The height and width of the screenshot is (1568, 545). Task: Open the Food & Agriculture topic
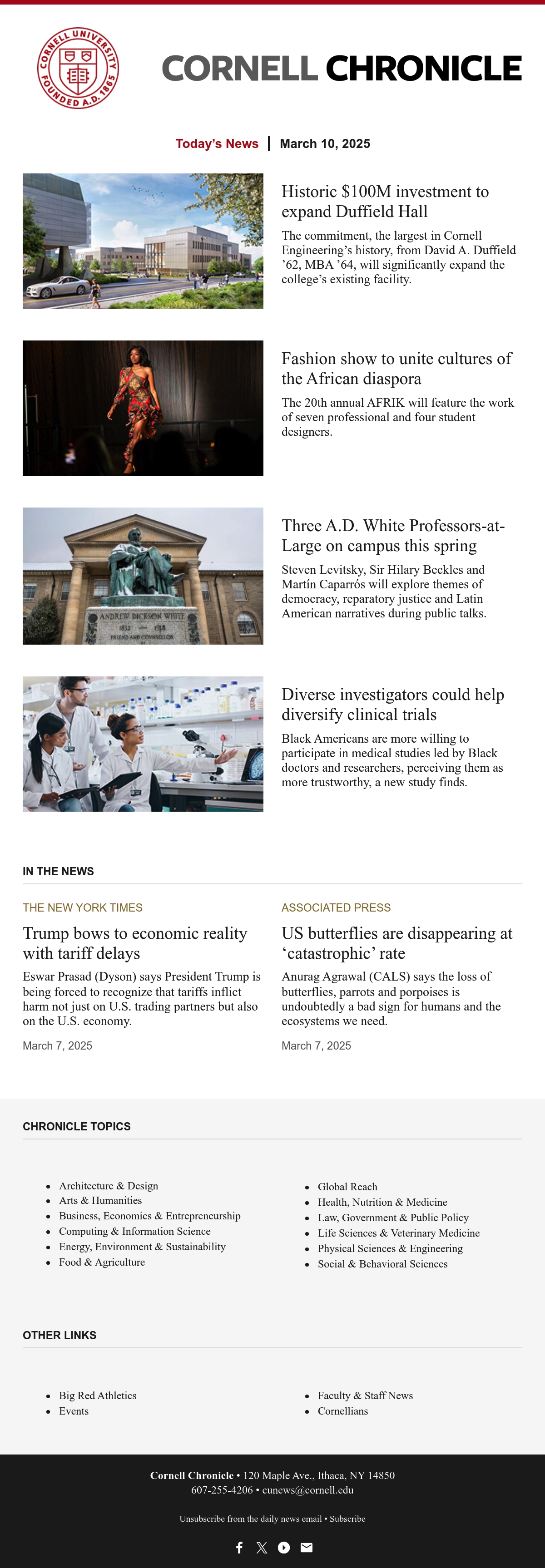pos(102,1262)
